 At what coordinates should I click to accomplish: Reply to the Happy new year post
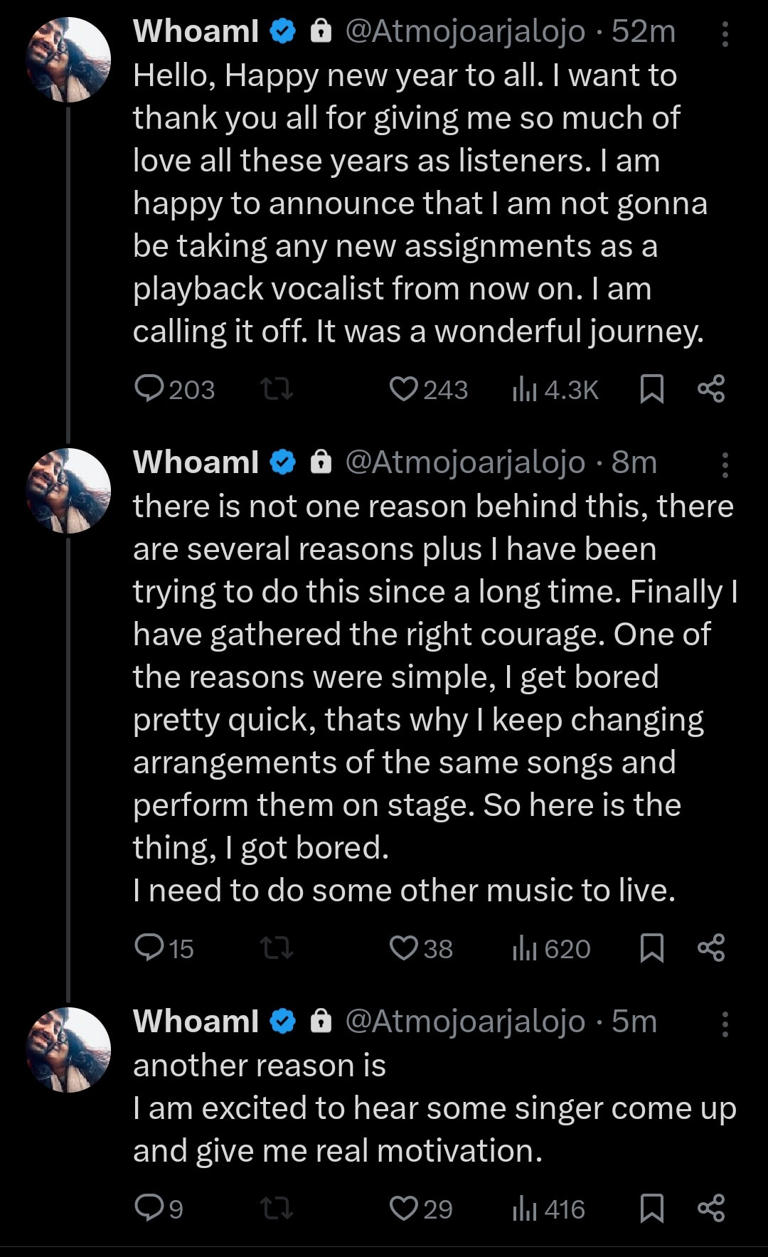pyautogui.click(x=150, y=389)
